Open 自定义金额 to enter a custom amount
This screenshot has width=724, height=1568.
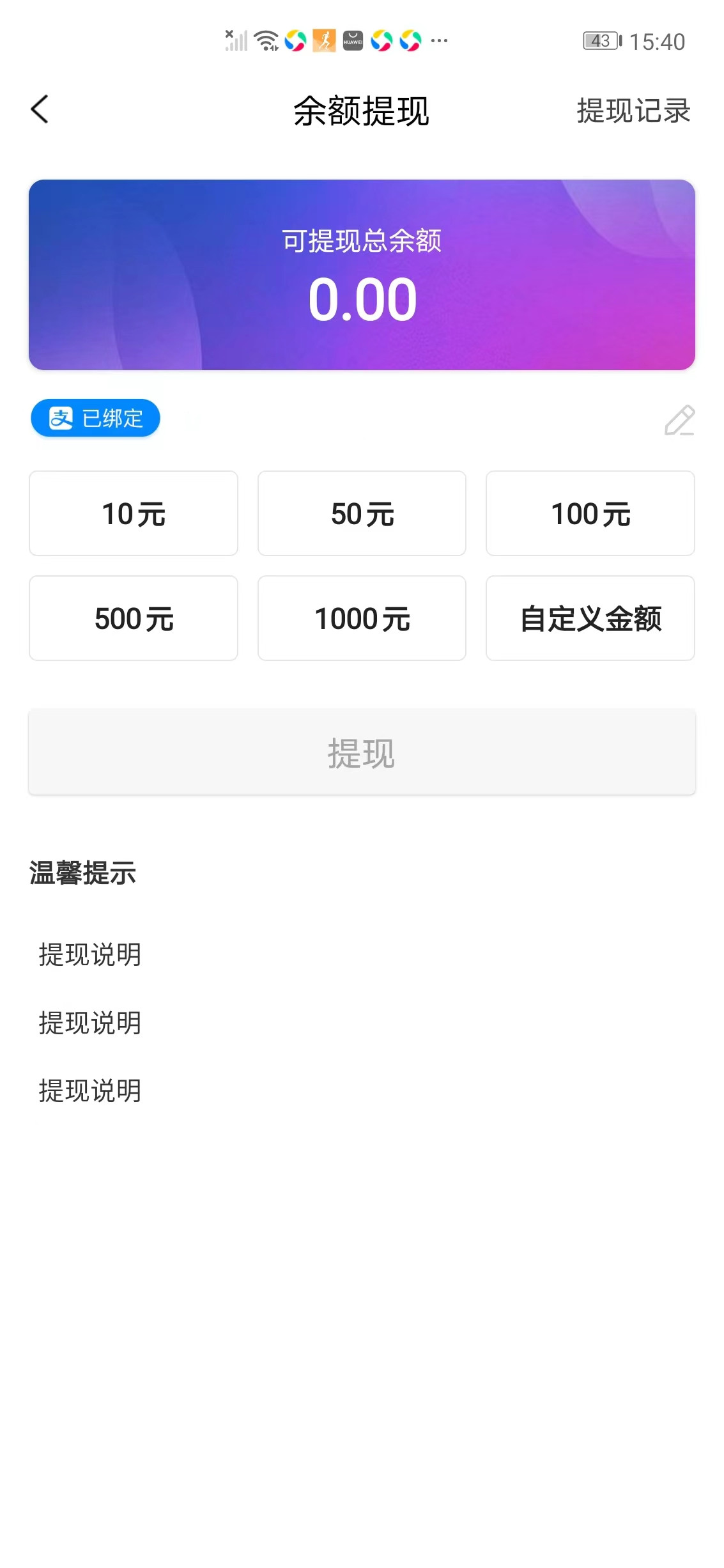(590, 617)
